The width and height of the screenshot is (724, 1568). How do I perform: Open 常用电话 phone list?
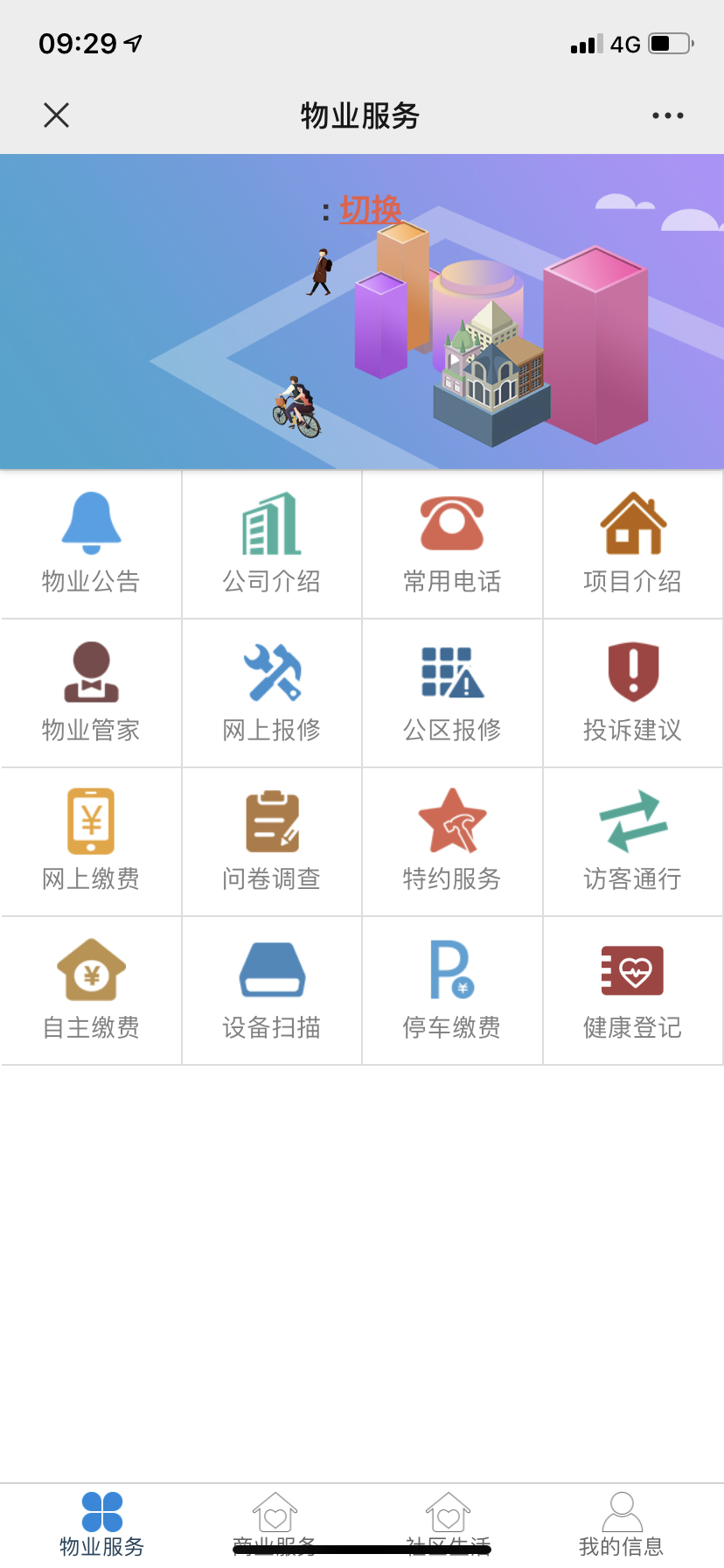452,544
